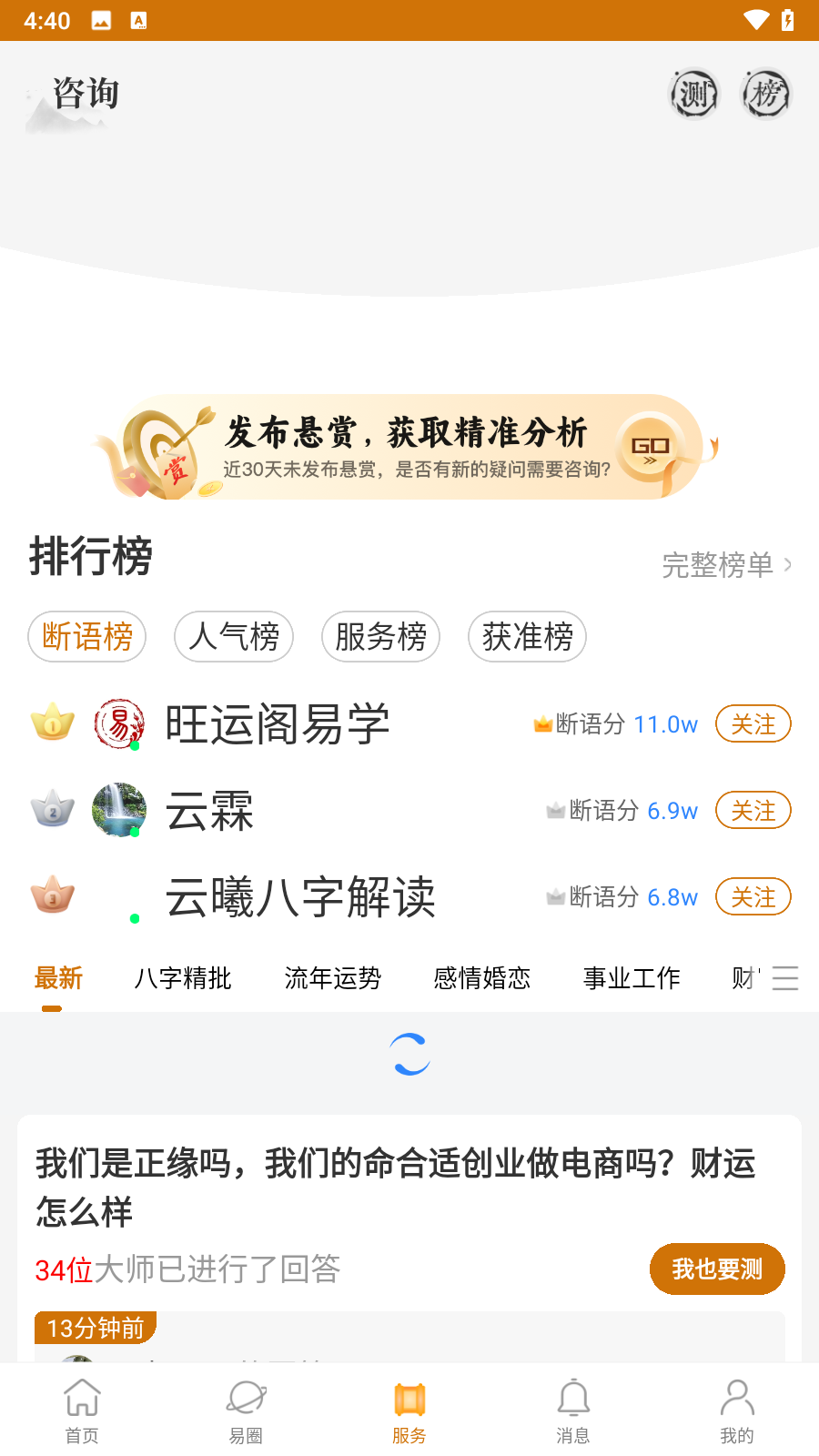The image size is (819, 1456).
Task: Switch to the 服务榜 chip
Action: click(380, 636)
